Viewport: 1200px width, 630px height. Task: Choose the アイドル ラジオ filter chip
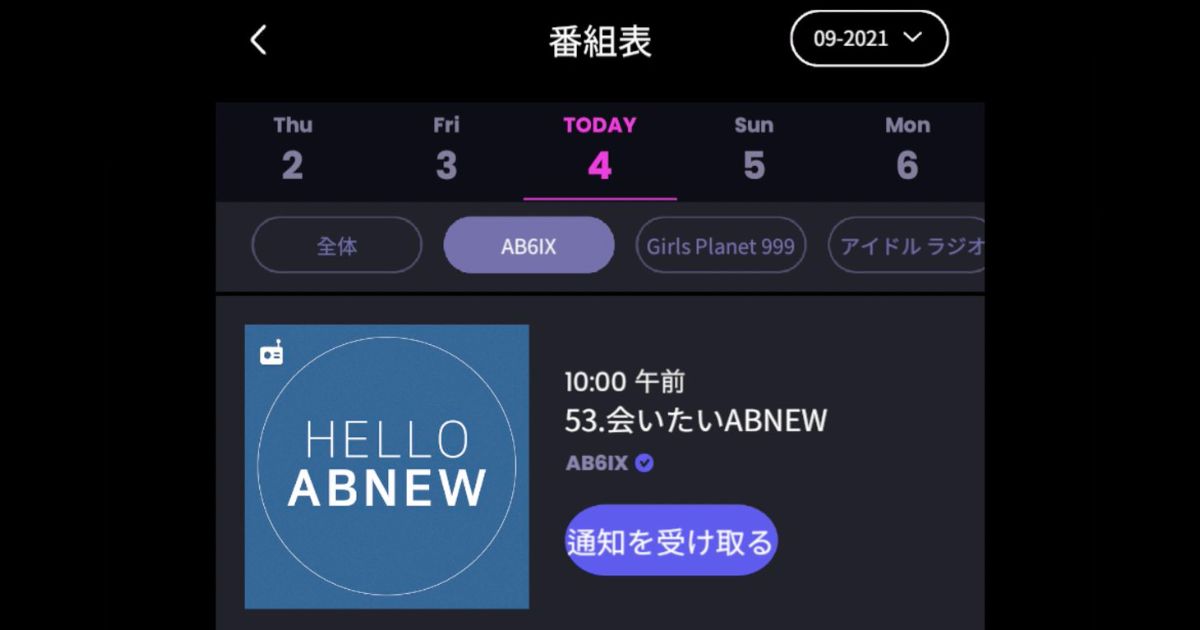[x=905, y=245]
